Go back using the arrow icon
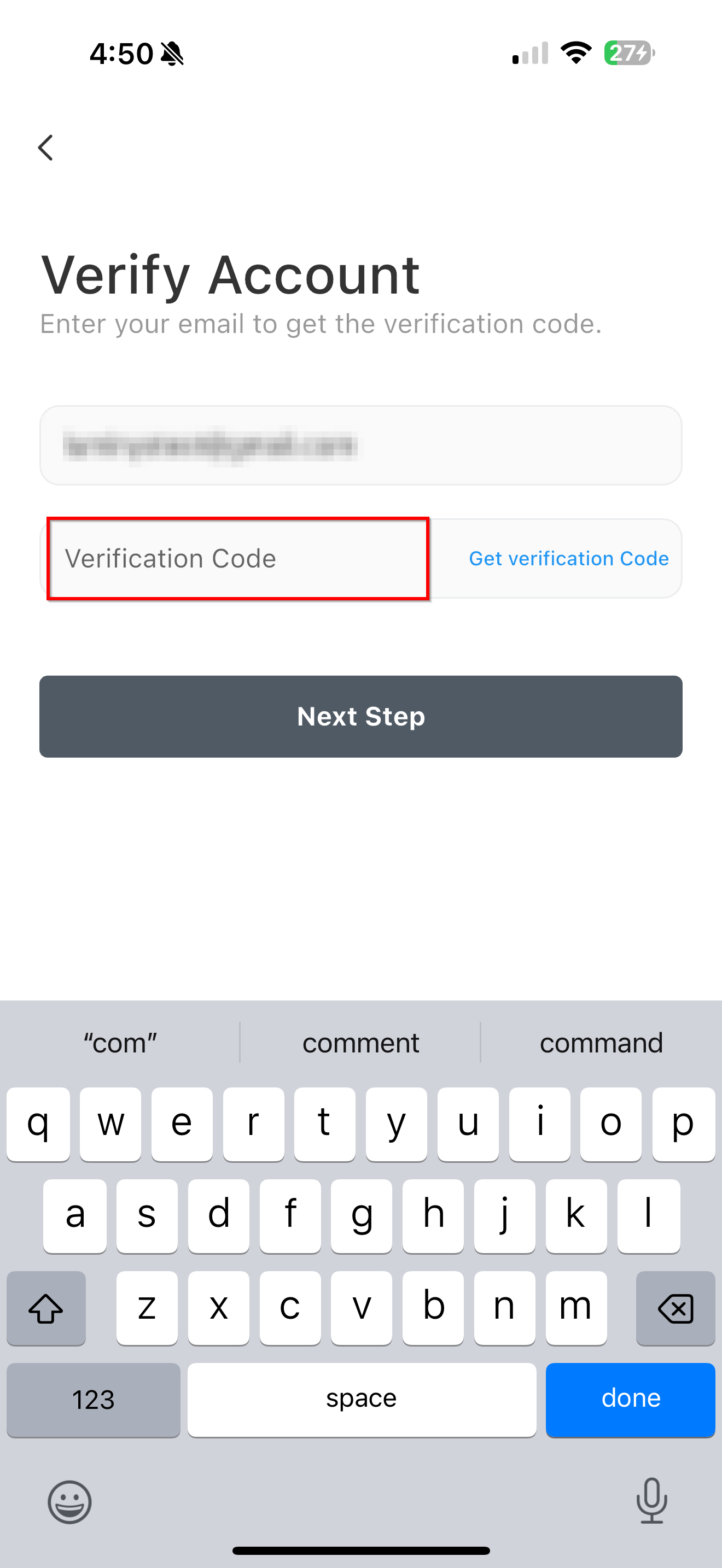This screenshot has height=1568, width=722. (x=45, y=148)
